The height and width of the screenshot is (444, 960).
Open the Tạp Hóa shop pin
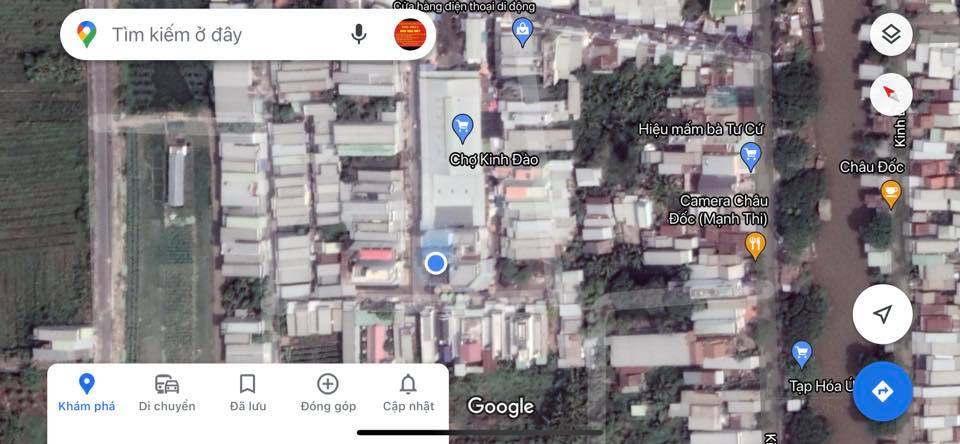point(801,352)
